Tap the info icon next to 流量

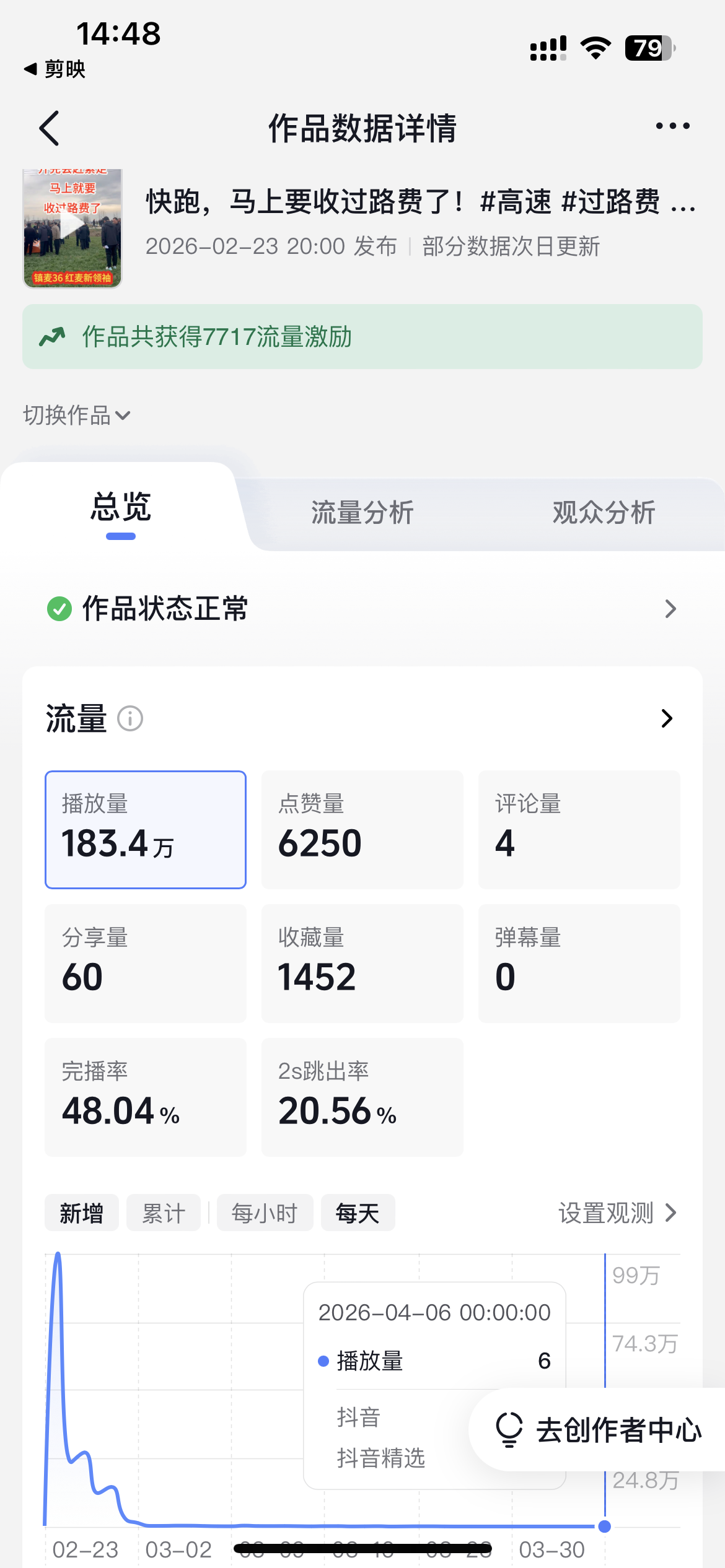coord(131,719)
